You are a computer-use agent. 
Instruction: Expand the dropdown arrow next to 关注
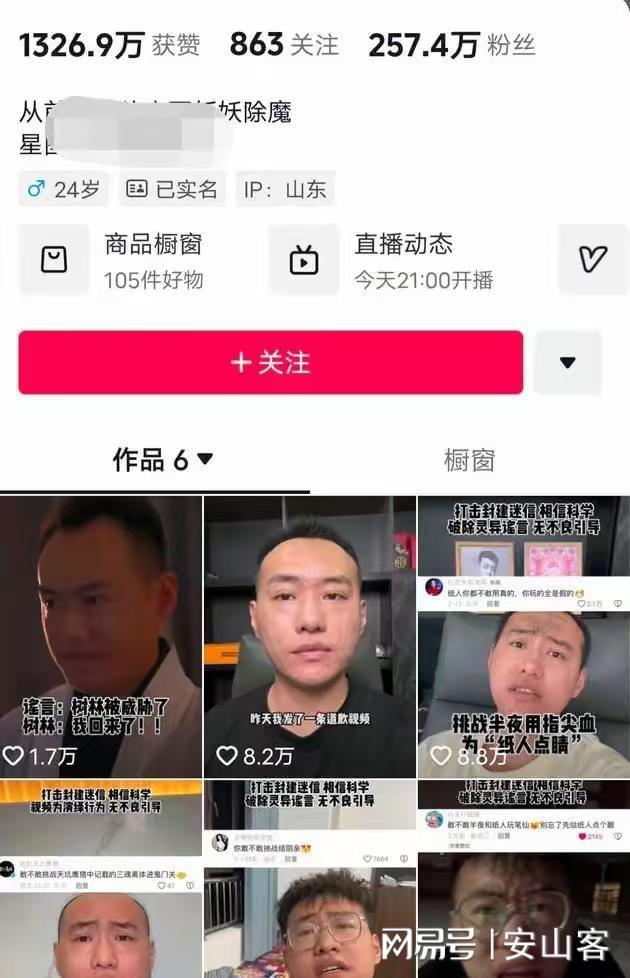point(567,362)
